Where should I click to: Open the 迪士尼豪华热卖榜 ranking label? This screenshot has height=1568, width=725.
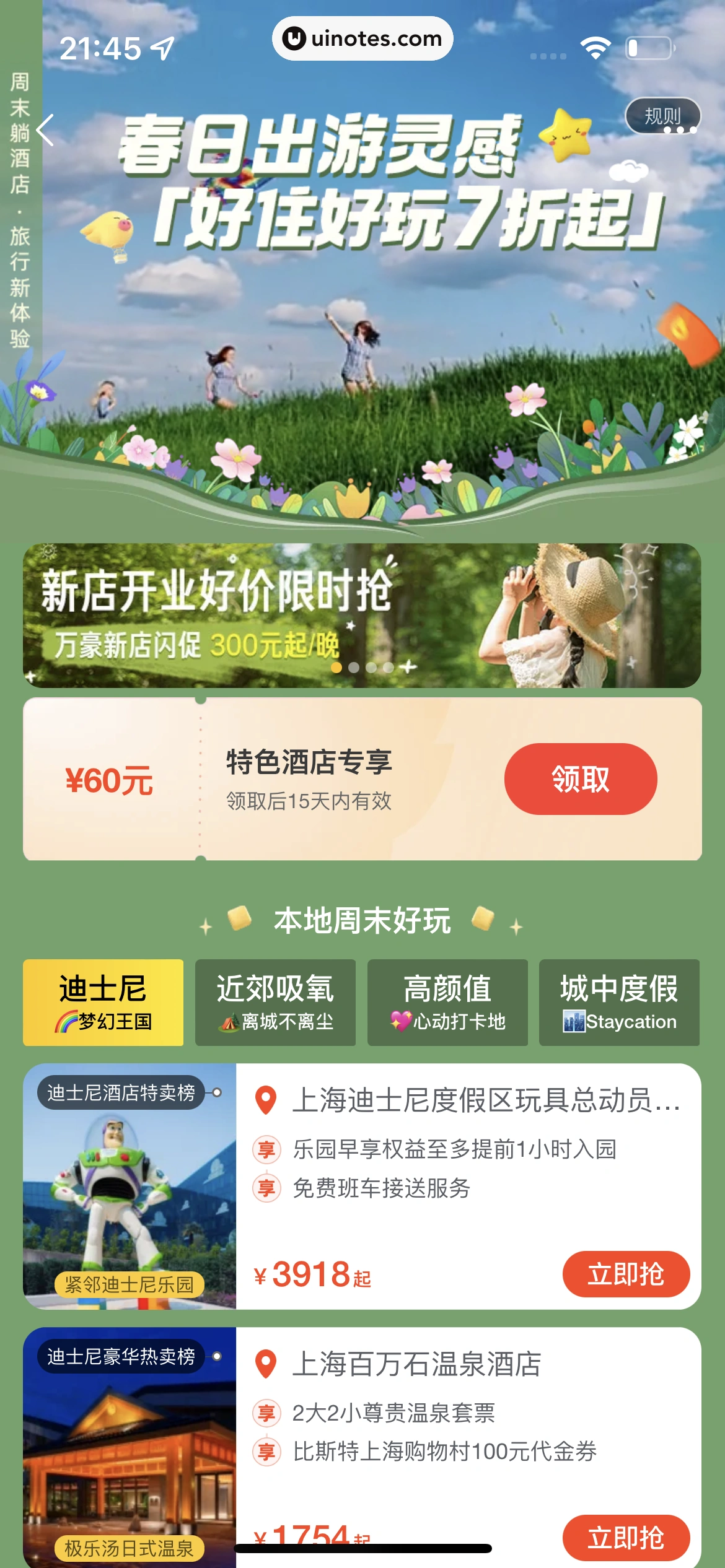(x=121, y=1356)
